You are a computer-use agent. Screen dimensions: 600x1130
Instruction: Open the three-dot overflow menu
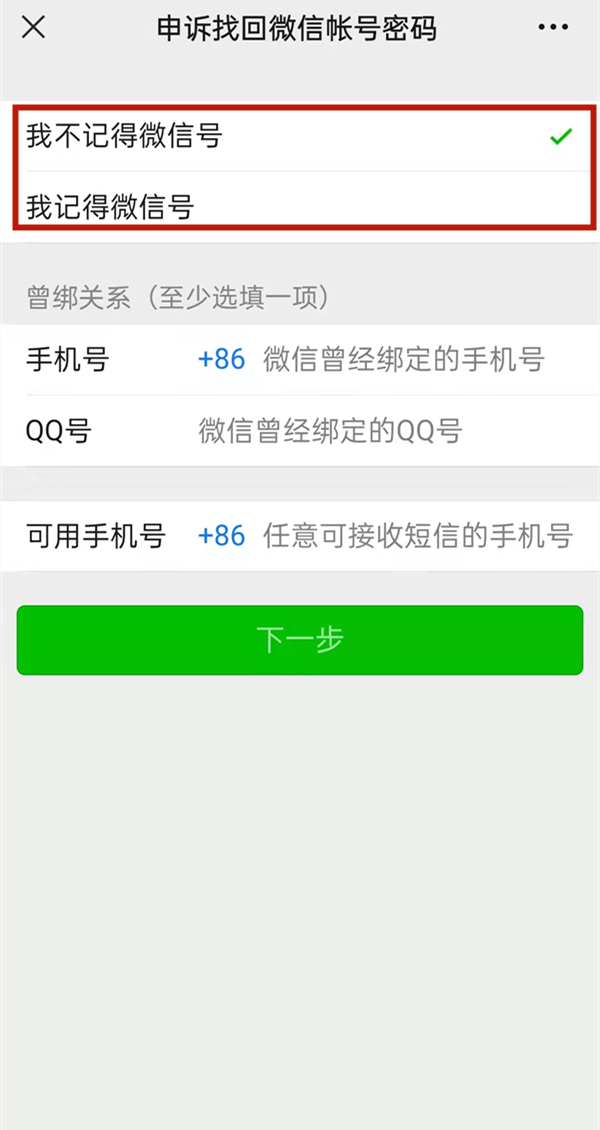(x=553, y=28)
